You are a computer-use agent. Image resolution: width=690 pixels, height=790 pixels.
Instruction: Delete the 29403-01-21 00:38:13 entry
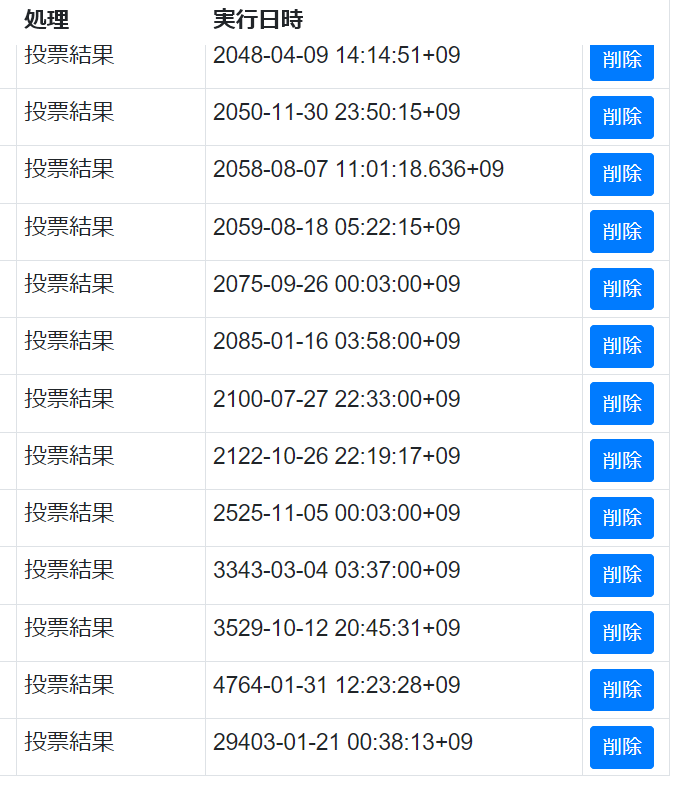click(621, 747)
